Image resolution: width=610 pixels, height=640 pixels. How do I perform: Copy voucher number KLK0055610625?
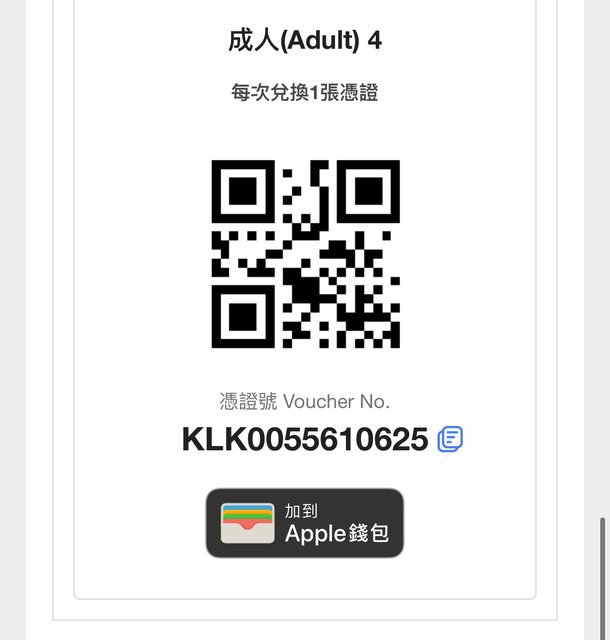tap(450, 438)
